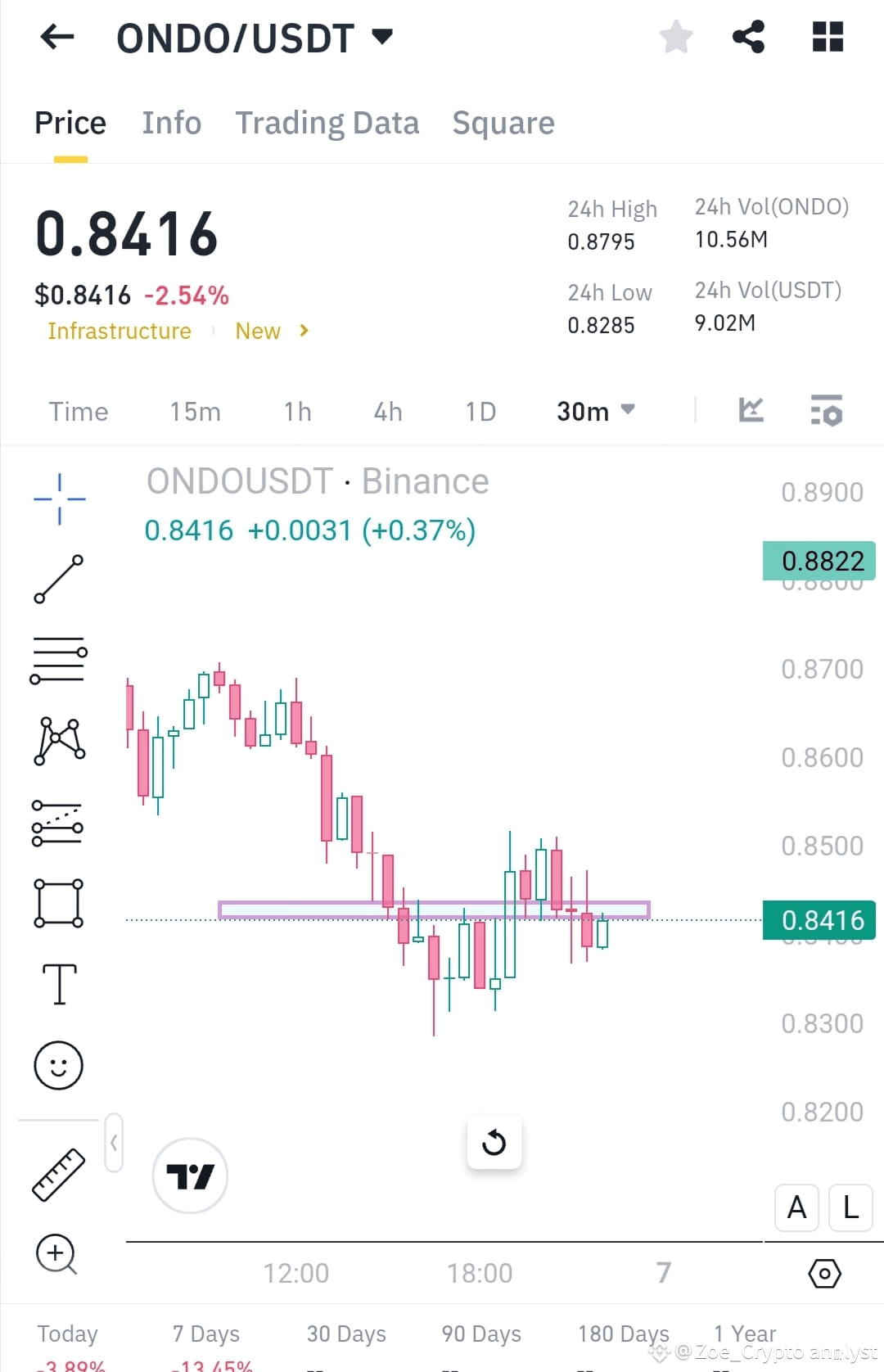Open the 30m timeframe dropdown
The width and height of the screenshot is (884, 1372).
pyautogui.click(x=595, y=412)
